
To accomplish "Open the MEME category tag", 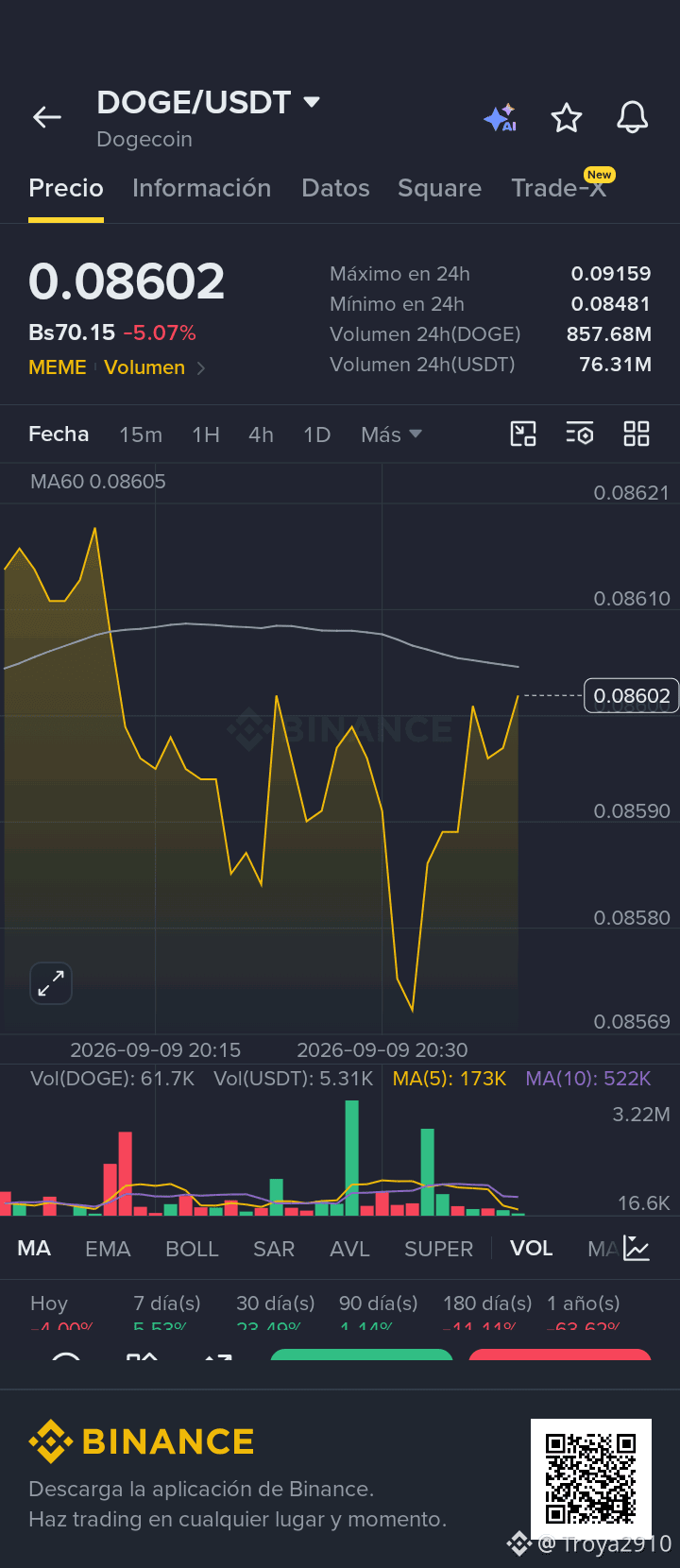I will [58, 367].
